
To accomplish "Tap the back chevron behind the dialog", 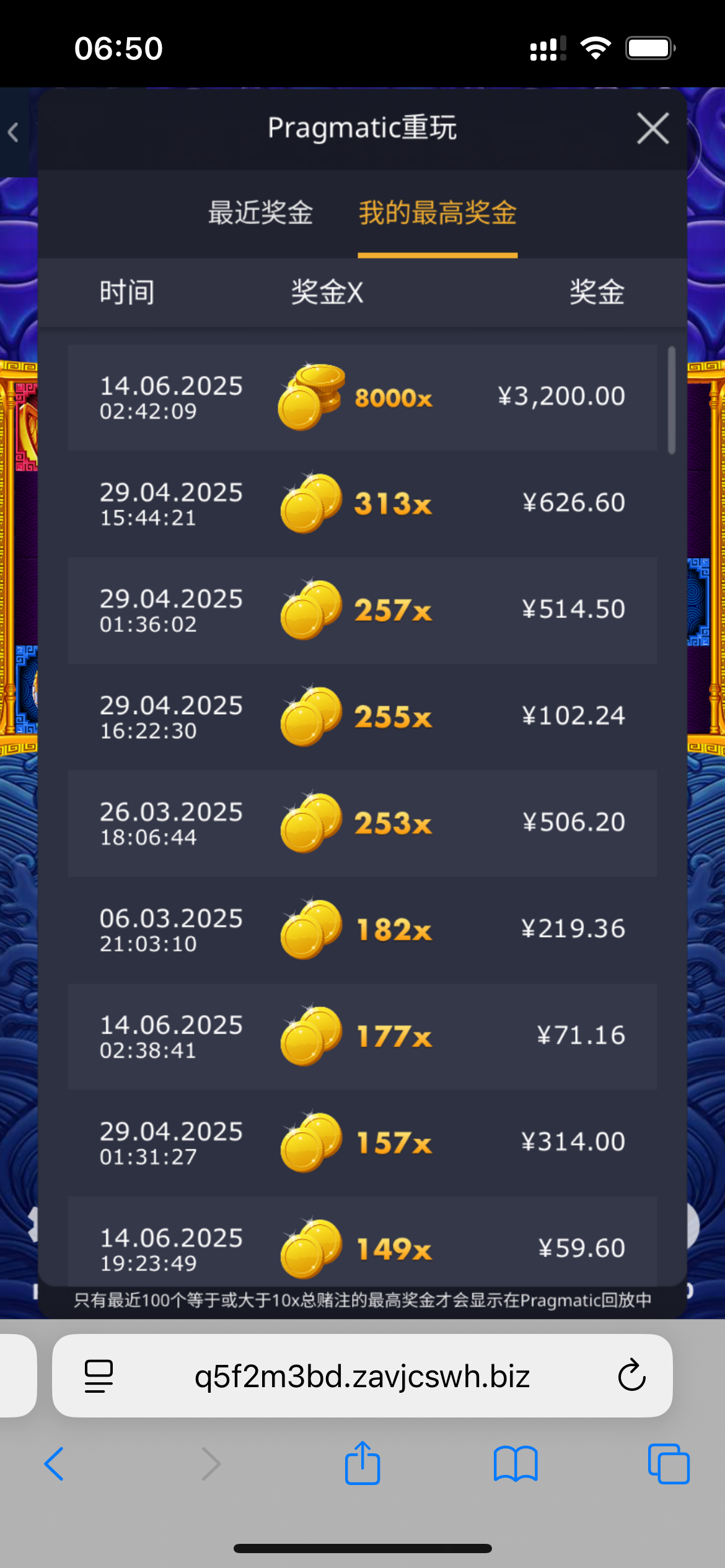I will coord(13,132).
